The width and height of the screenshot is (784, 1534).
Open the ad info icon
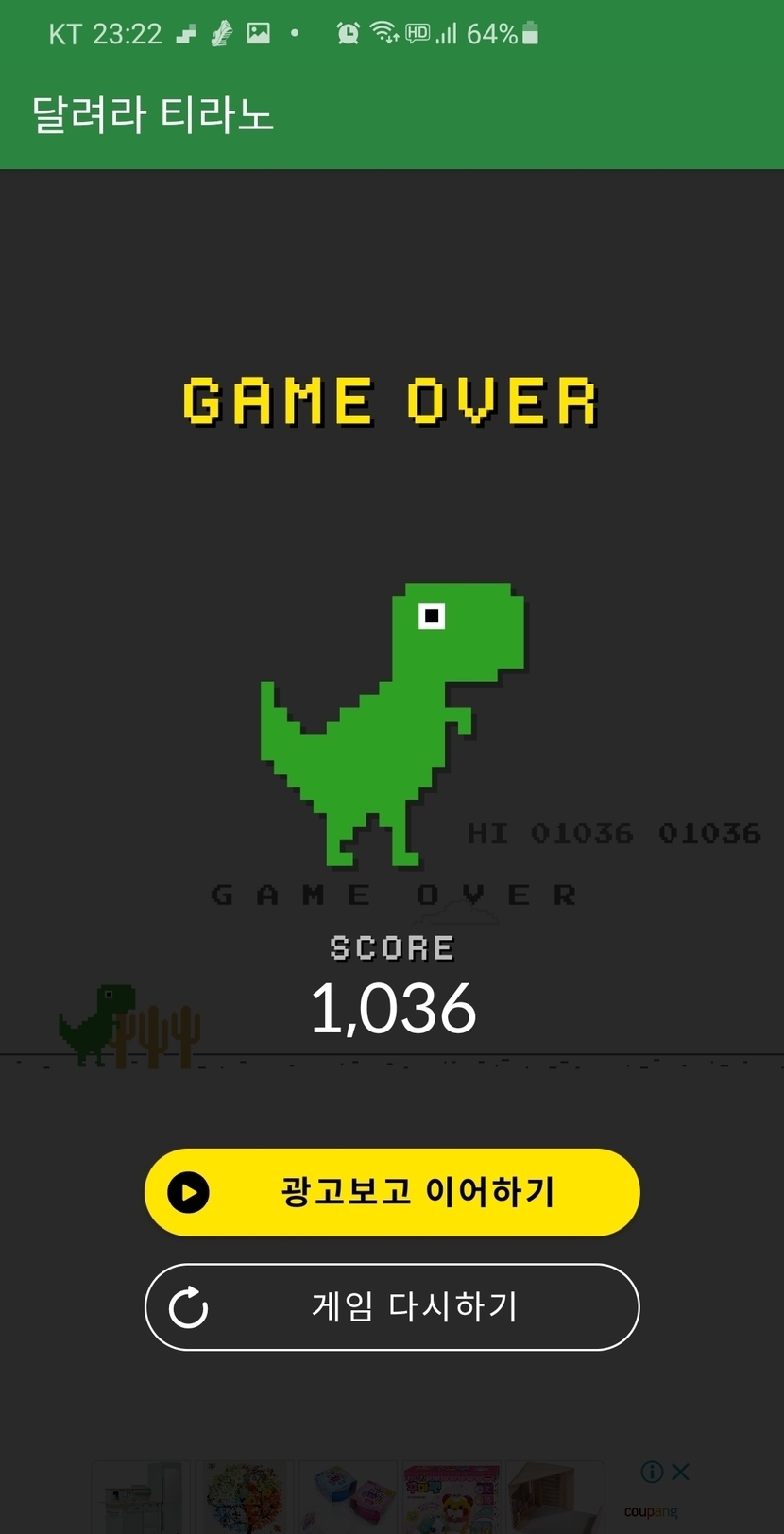coord(652,1471)
